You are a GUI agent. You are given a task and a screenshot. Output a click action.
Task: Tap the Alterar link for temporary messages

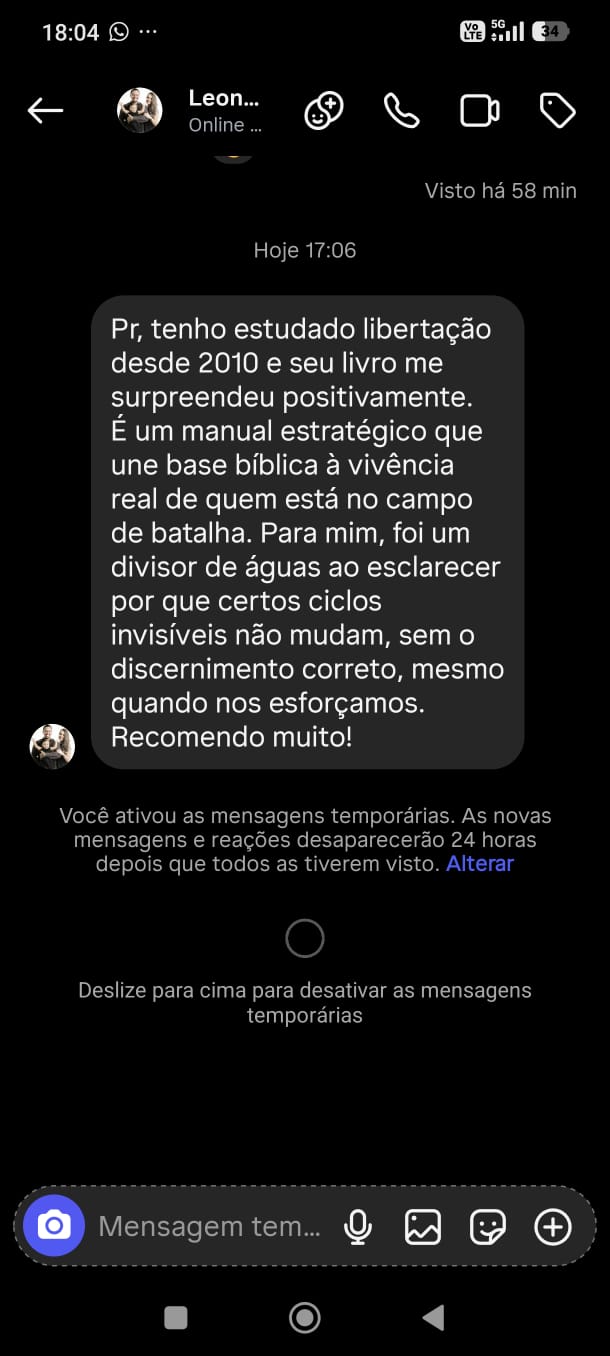click(480, 864)
